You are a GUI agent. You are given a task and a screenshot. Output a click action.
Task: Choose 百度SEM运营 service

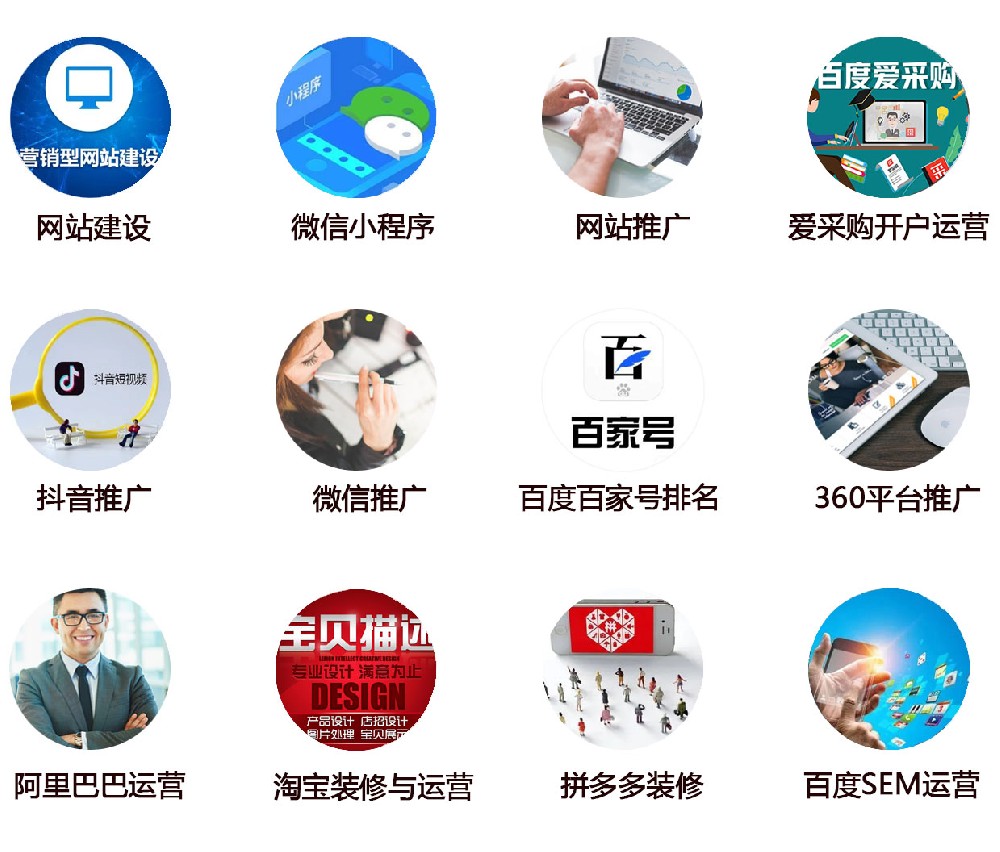tap(888, 668)
